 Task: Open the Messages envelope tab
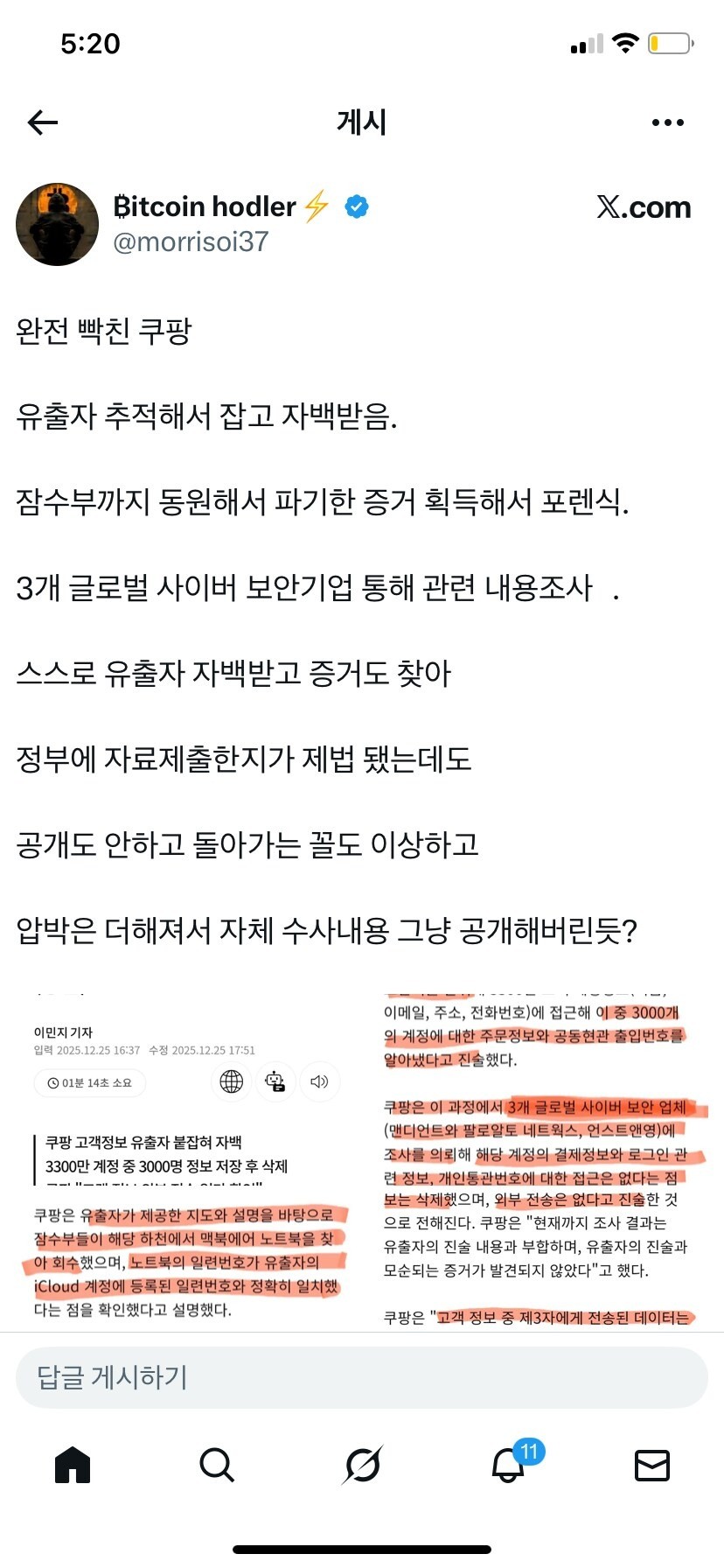[651, 1465]
